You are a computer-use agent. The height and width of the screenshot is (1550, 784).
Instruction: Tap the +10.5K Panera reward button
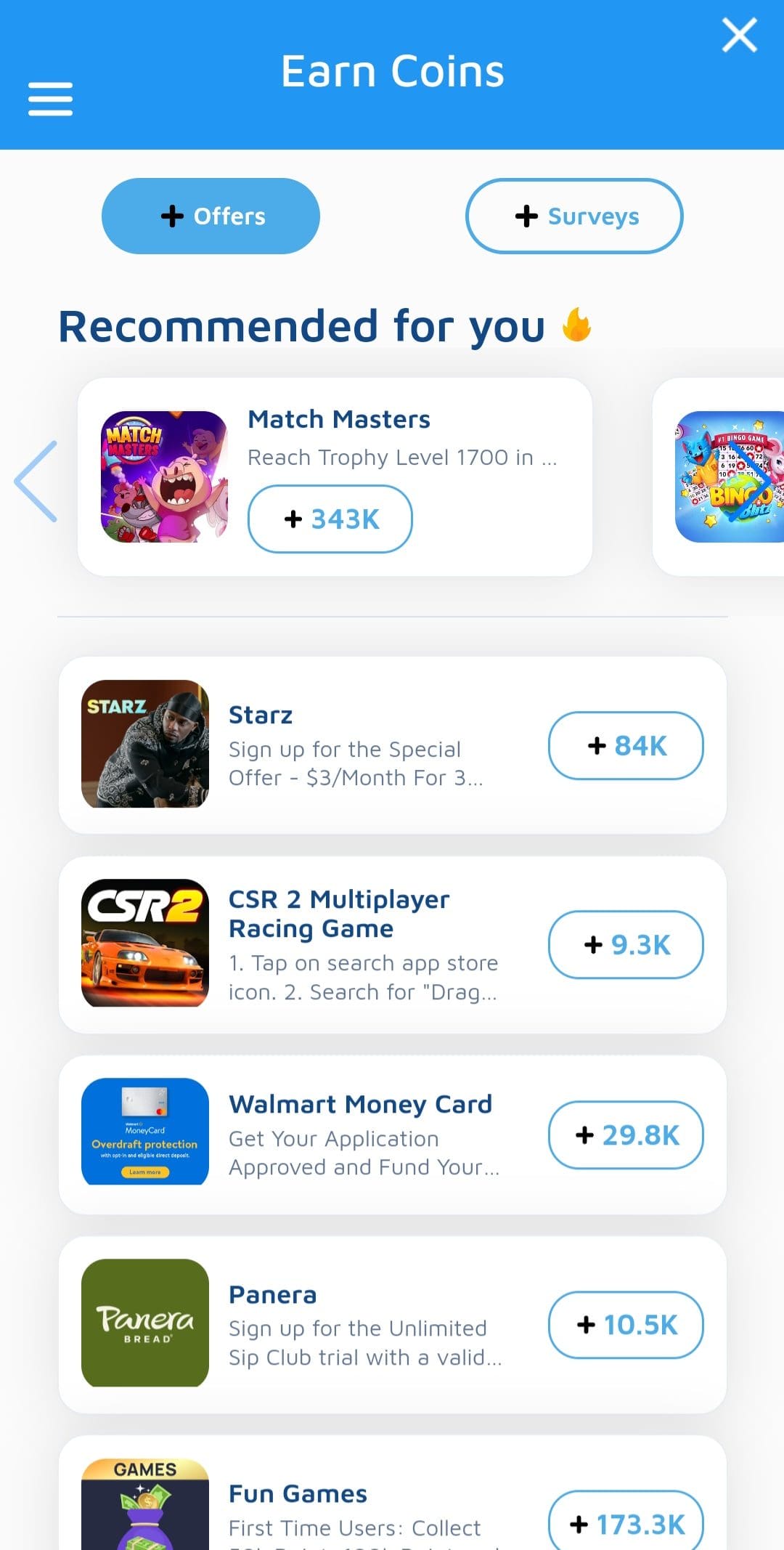626,1324
